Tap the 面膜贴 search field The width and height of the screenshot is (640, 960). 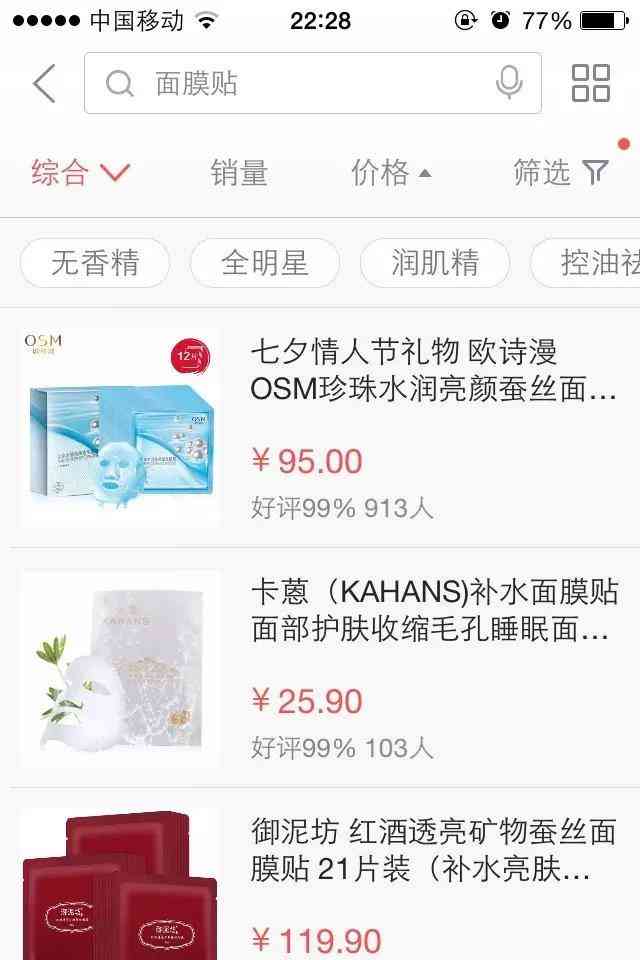pyautogui.click(x=300, y=84)
